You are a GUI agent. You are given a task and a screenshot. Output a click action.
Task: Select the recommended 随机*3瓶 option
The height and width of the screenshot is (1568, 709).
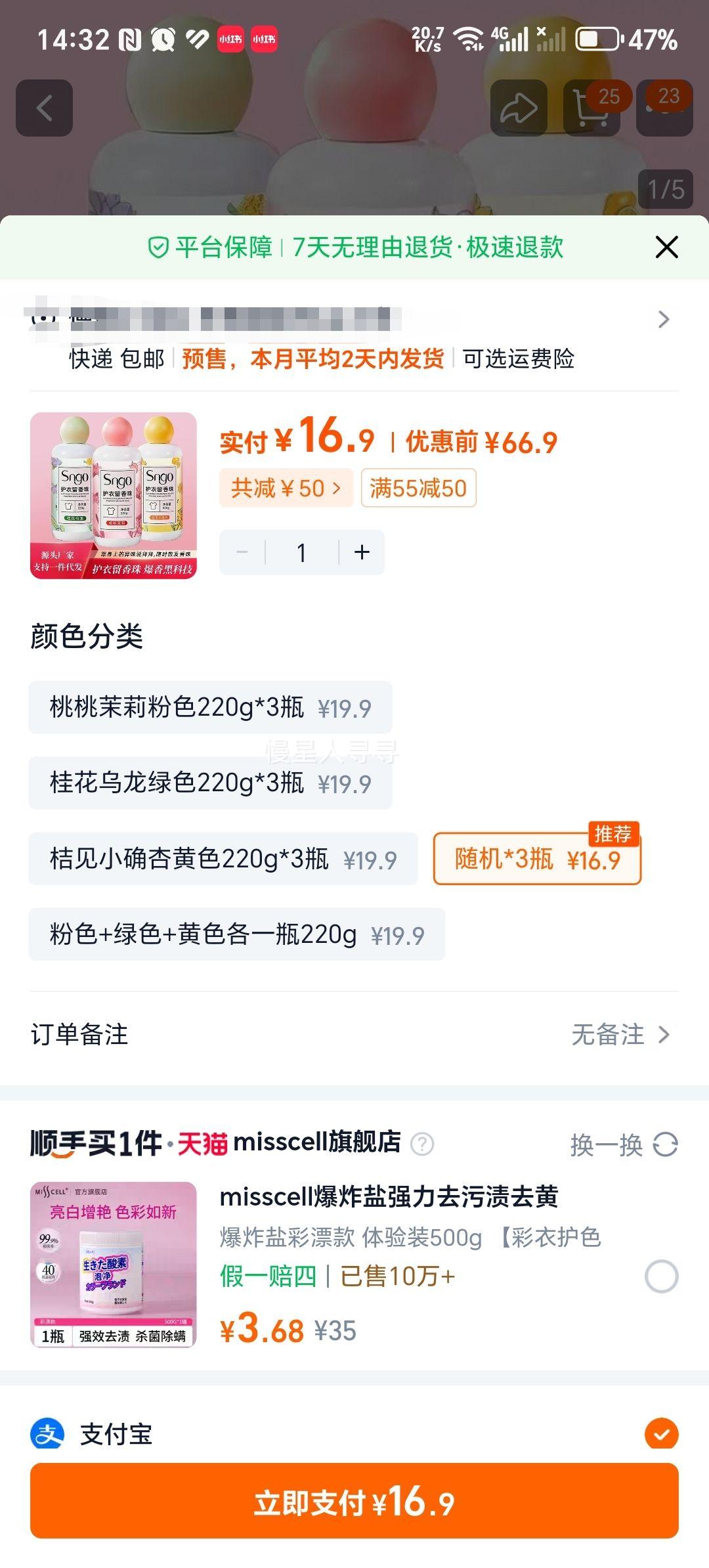536,858
